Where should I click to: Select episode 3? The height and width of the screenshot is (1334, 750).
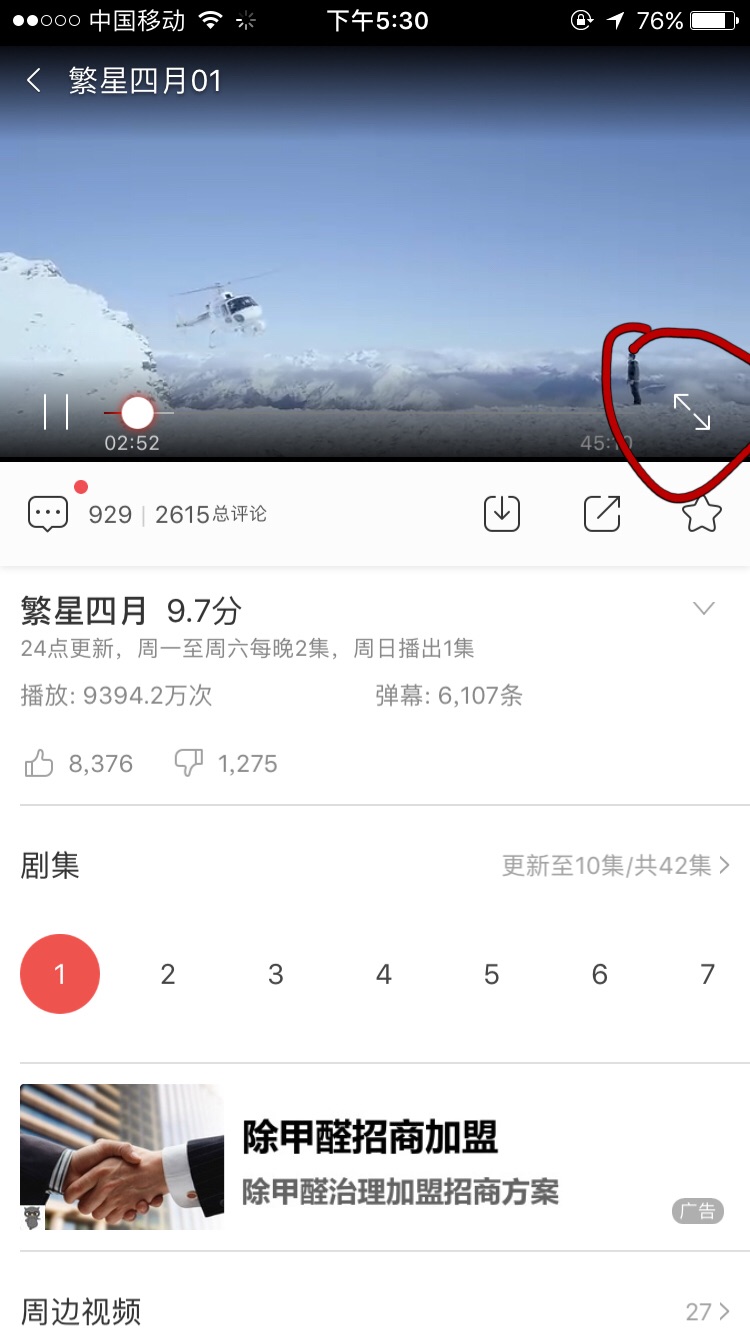click(x=276, y=974)
